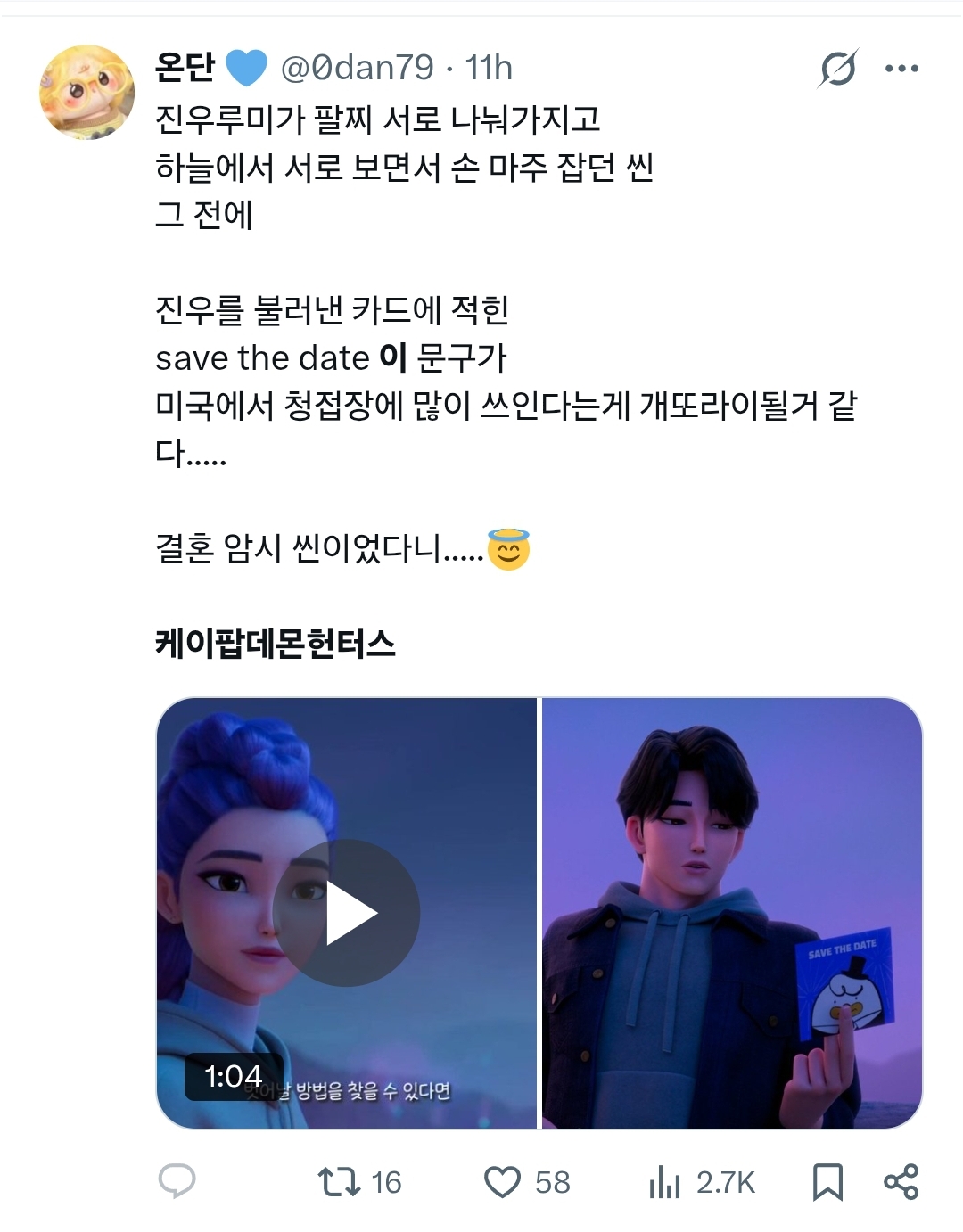Viewport: 963px width, 1232px height.
Task: View the tweet's 2.7K analytics
Action: 665,1182
